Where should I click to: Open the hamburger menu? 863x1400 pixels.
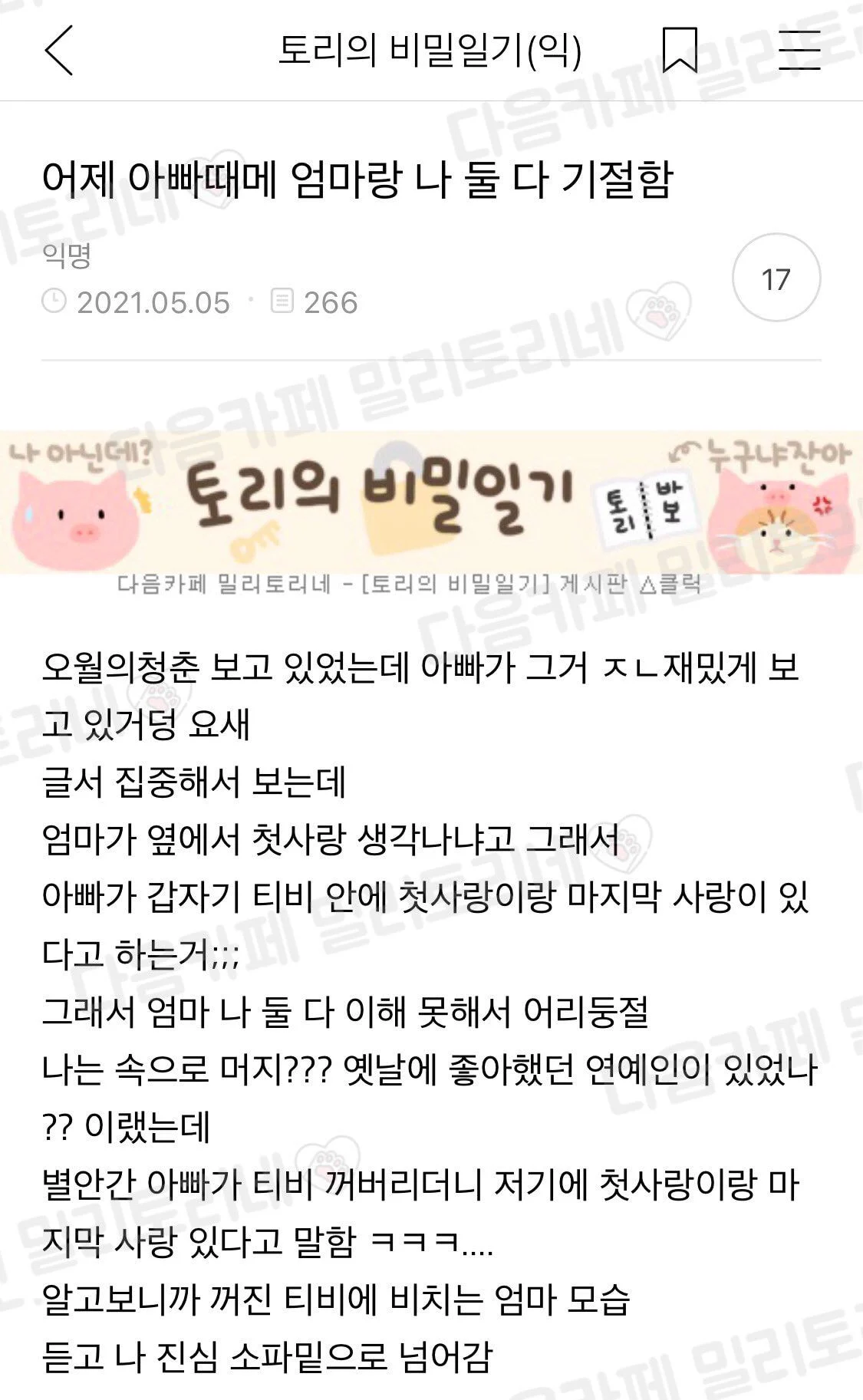pyautogui.click(x=799, y=51)
